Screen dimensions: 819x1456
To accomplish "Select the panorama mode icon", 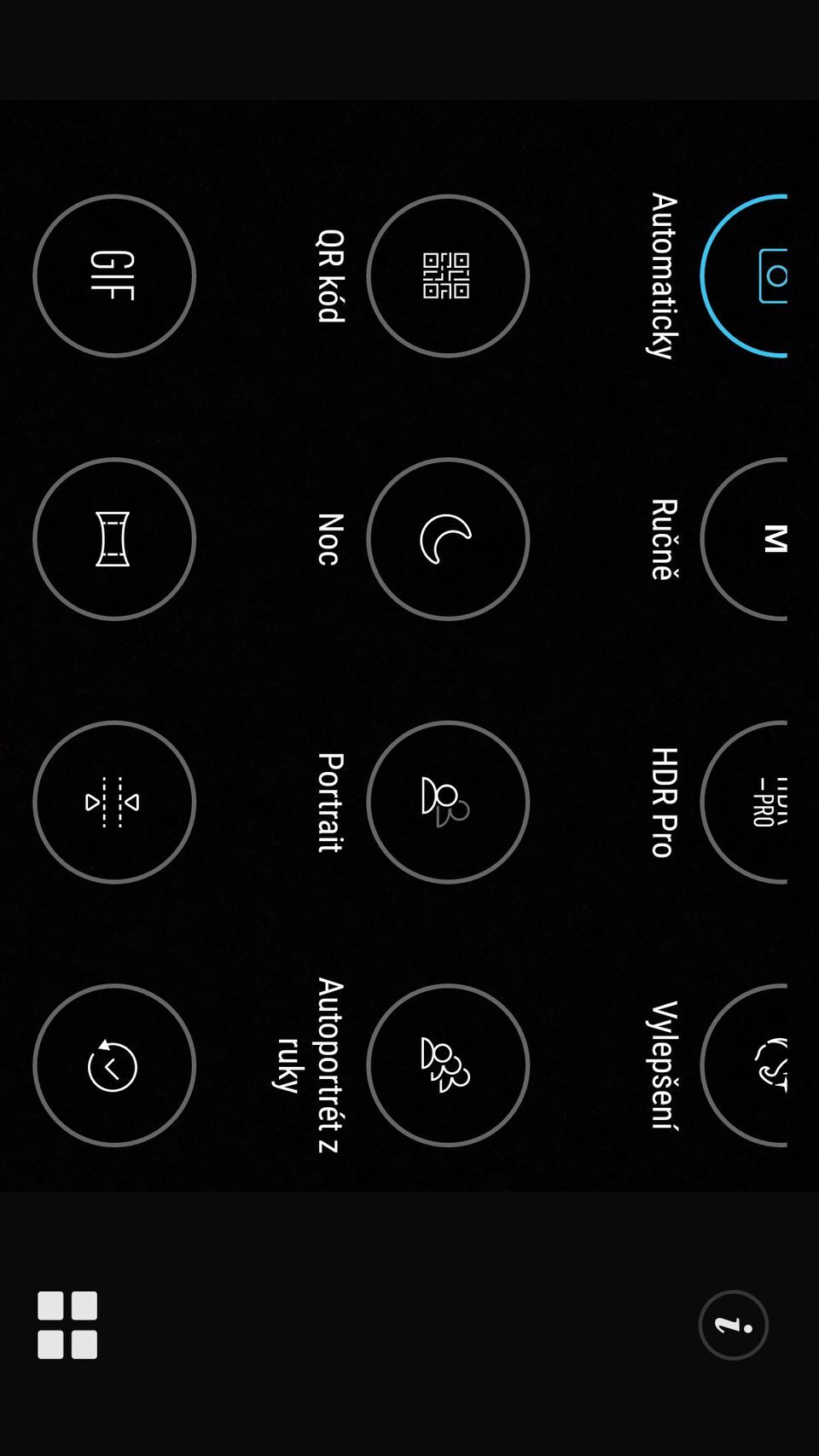I will (113, 803).
